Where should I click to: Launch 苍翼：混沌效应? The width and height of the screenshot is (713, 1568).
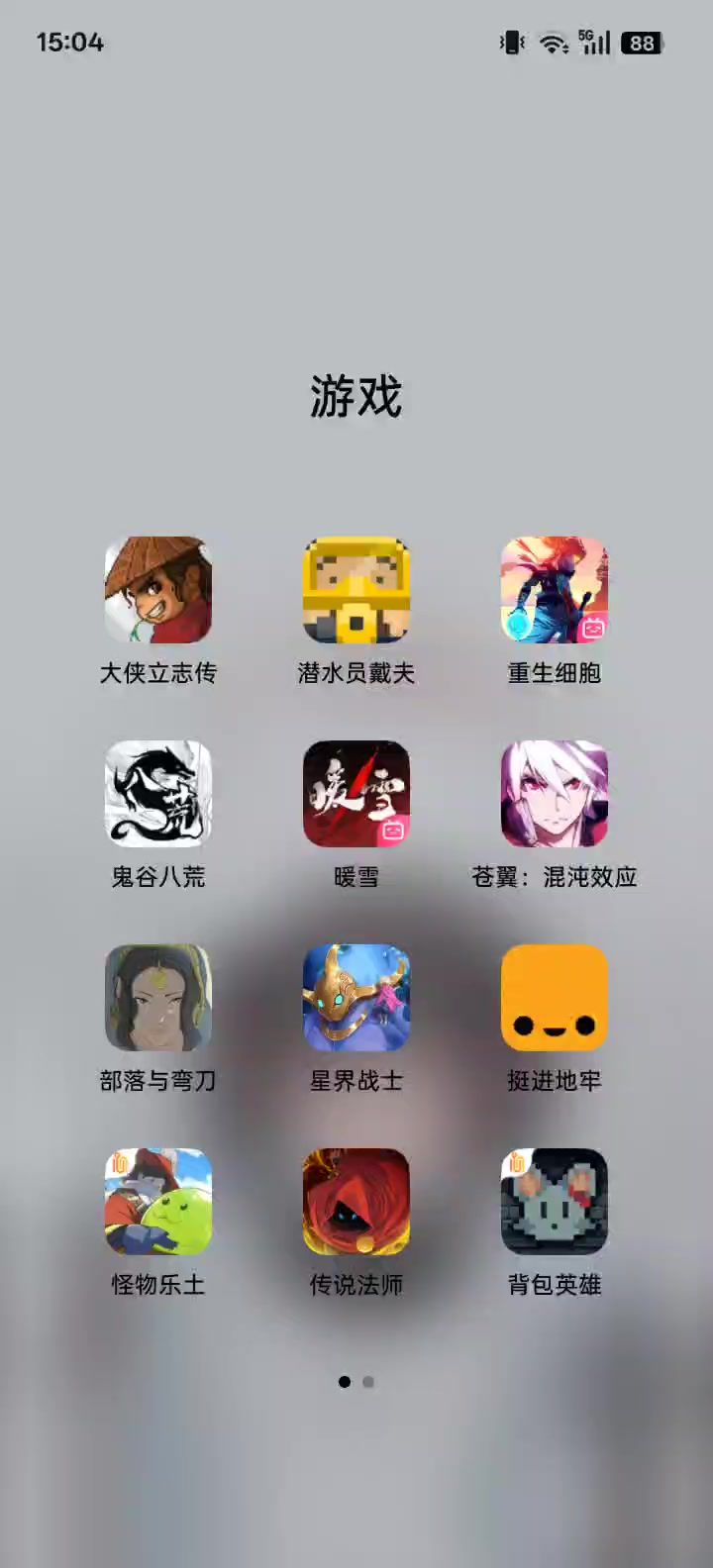point(555,794)
